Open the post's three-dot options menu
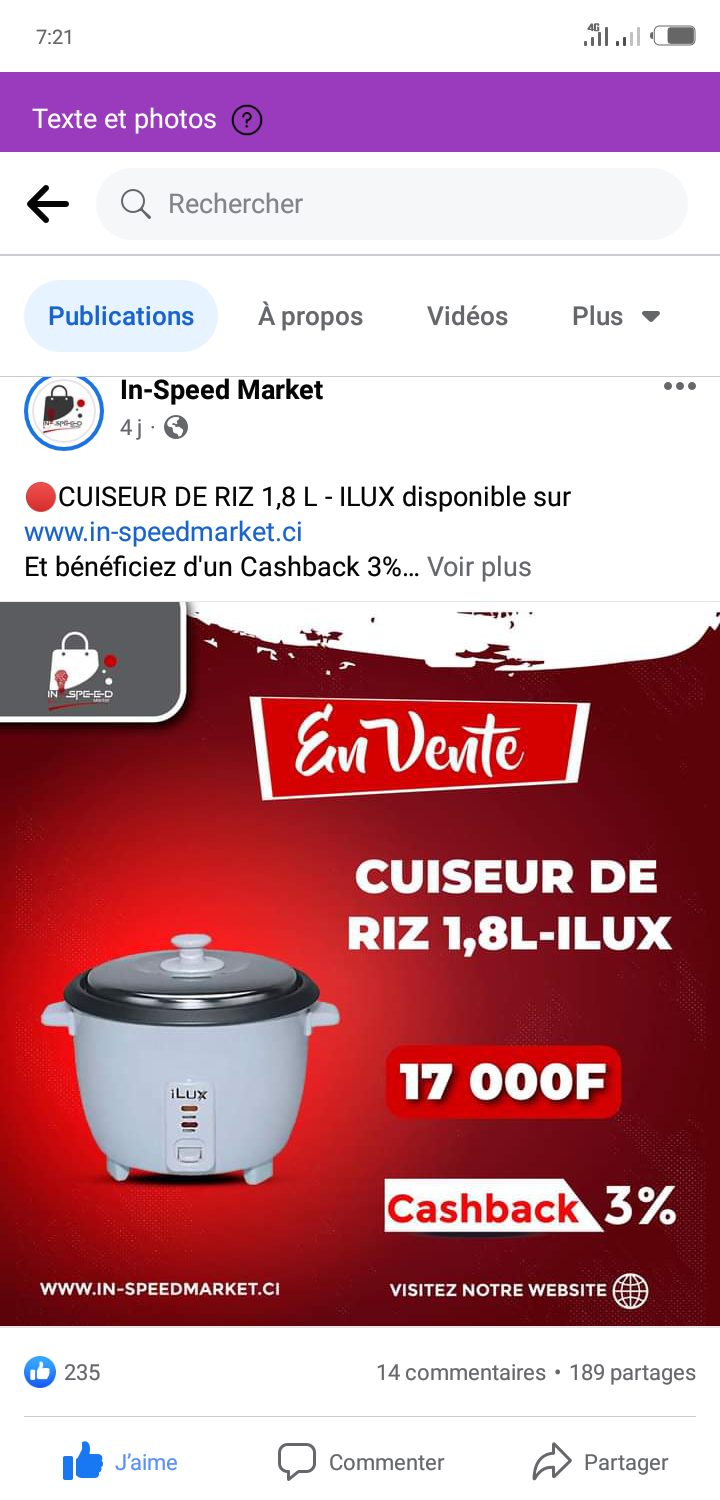This screenshot has width=720, height=1500. pos(679,387)
